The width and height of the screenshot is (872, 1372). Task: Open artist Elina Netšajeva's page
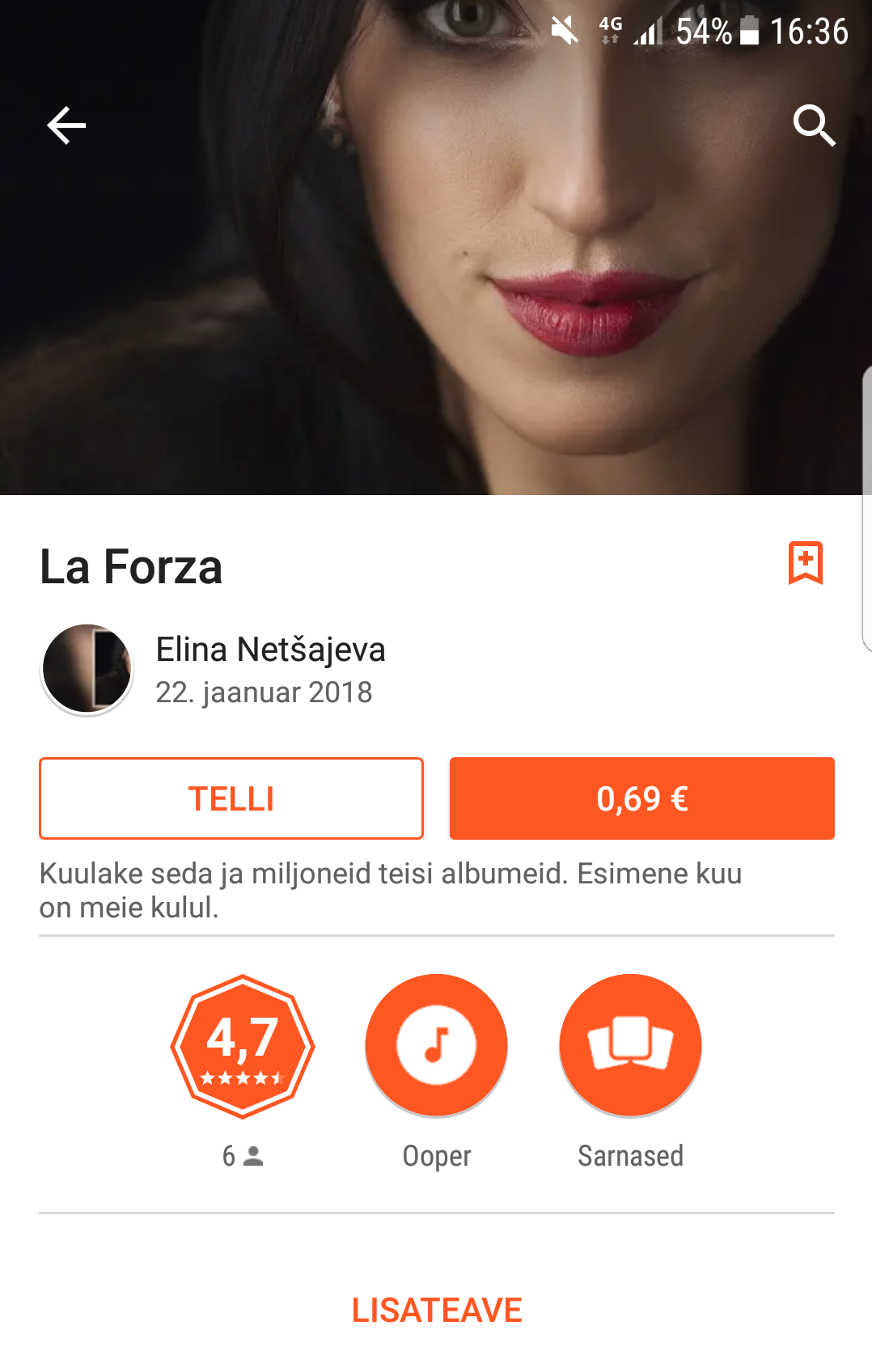[269, 650]
